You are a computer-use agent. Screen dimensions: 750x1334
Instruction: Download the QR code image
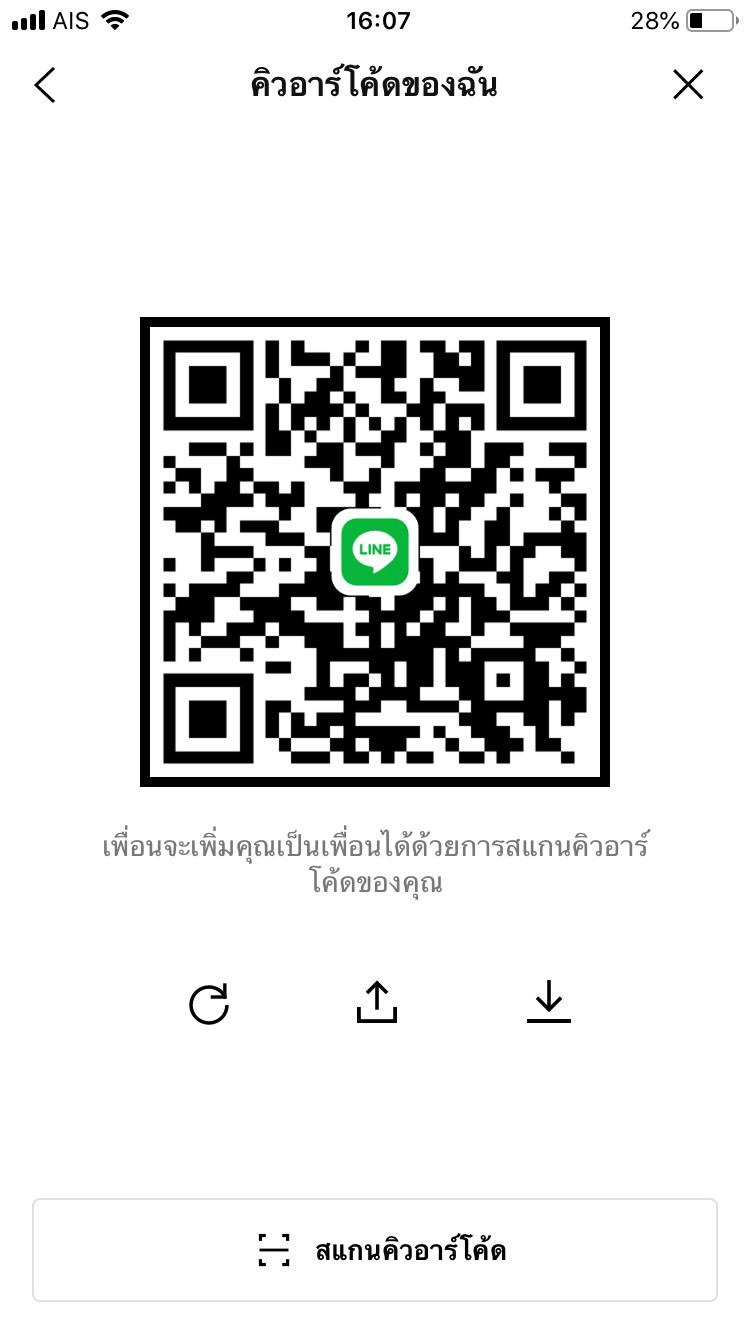(x=548, y=1002)
